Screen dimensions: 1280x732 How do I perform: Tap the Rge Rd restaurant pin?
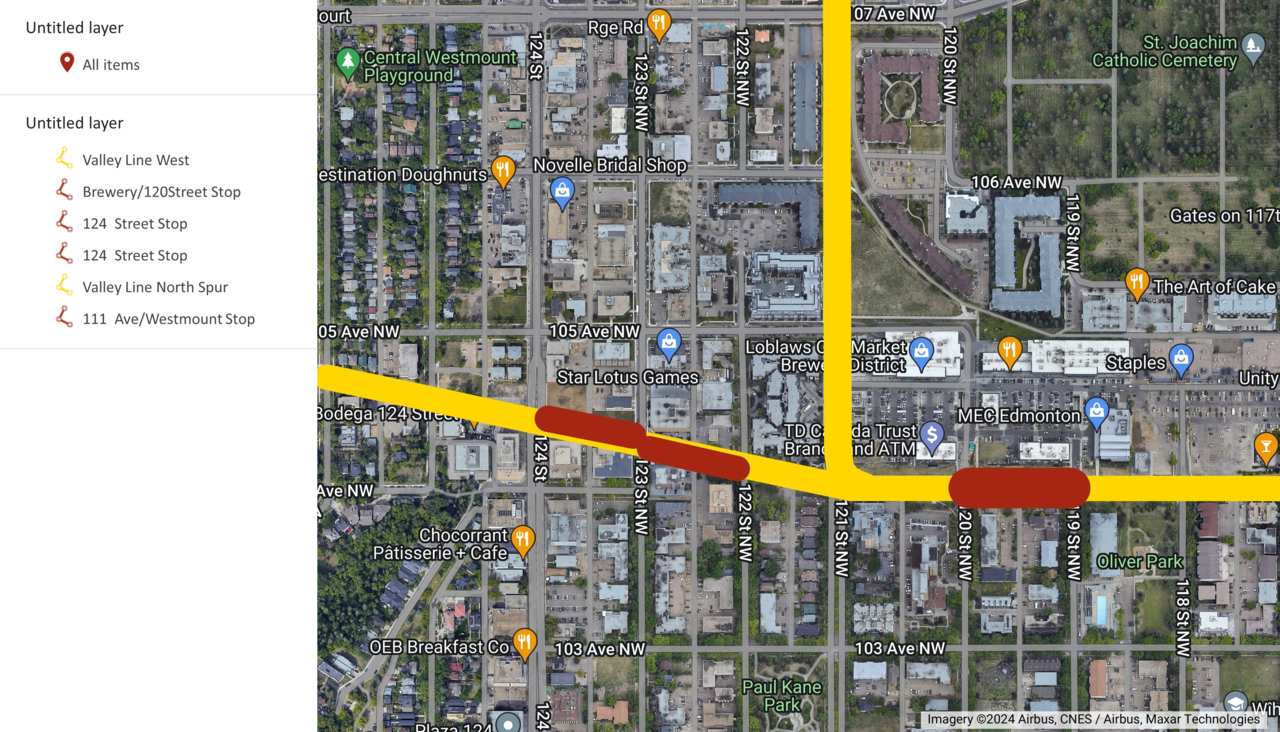(658, 22)
